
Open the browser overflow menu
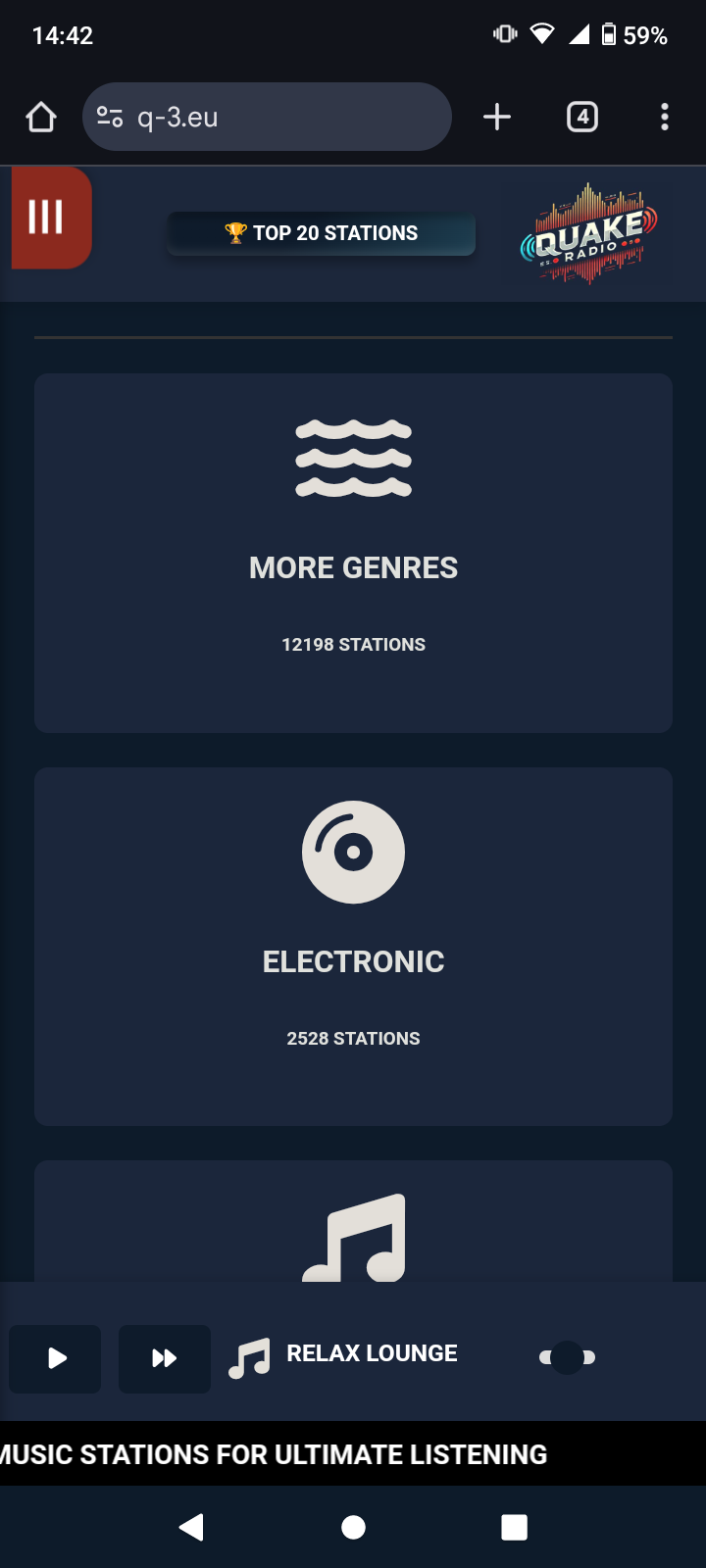click(x=665, y=118)
